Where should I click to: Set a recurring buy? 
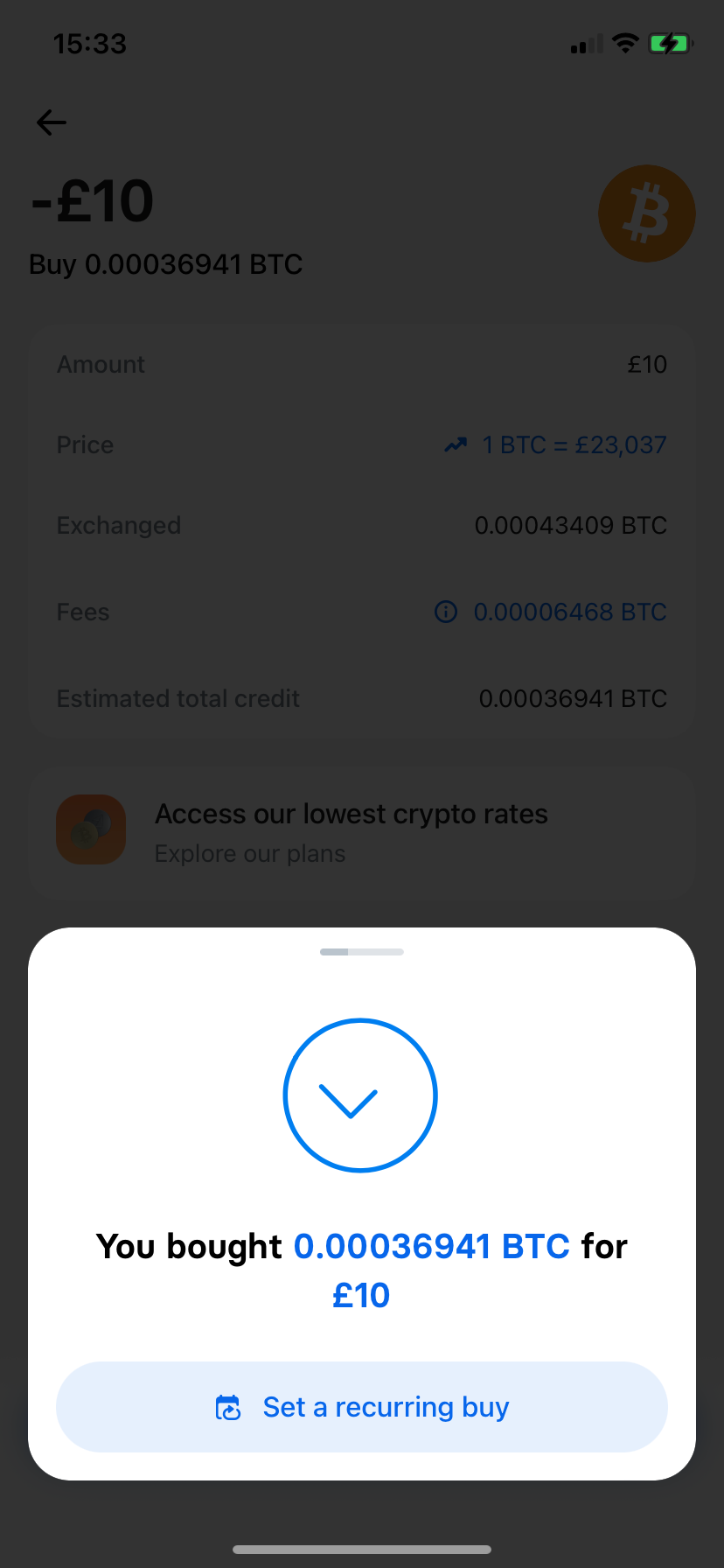coord(362,1407)
